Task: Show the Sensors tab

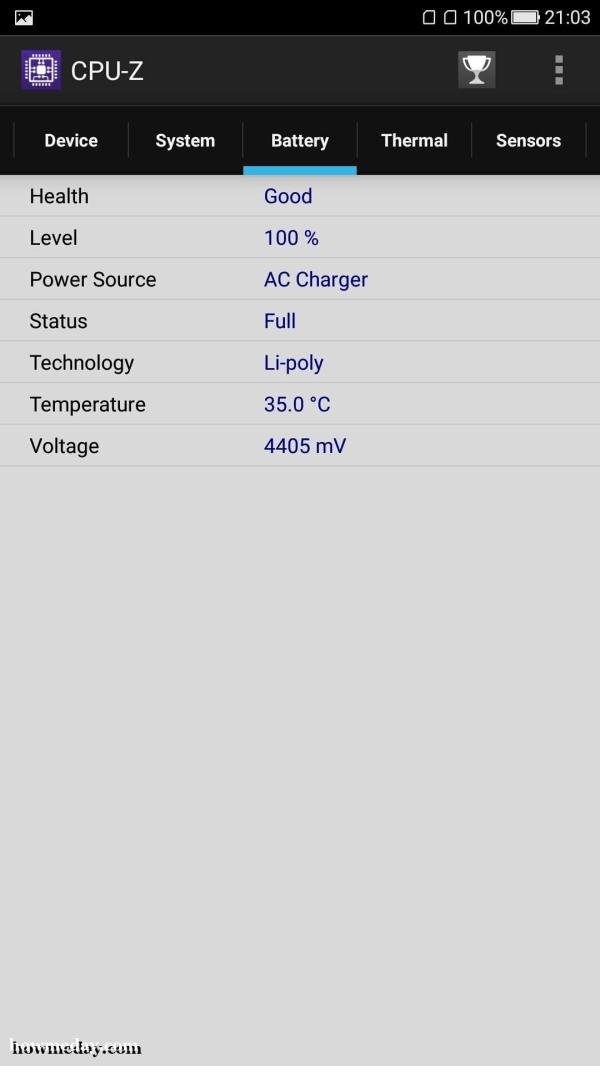Action: pyautogui.click(x=528, y=141)
